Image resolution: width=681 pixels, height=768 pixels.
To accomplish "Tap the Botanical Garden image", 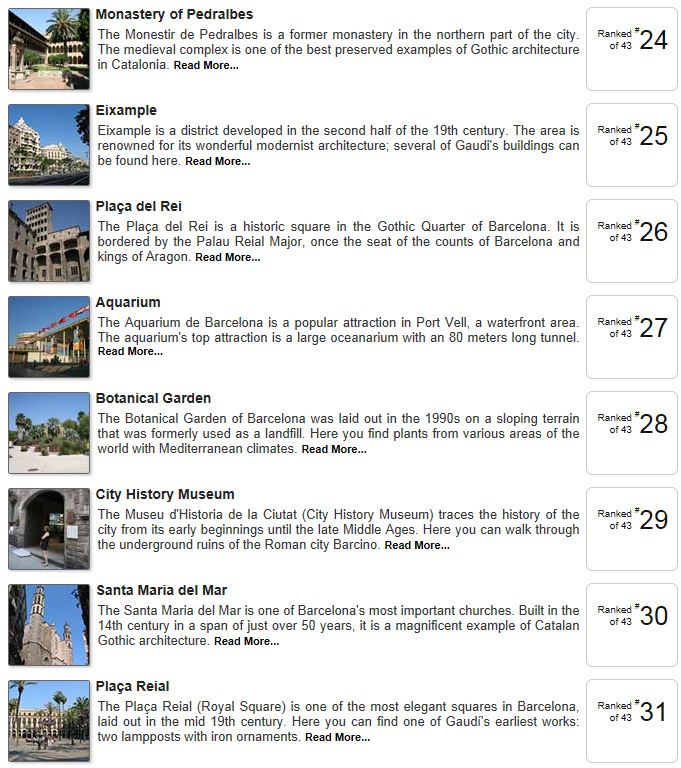I will [x=49, y=433].
